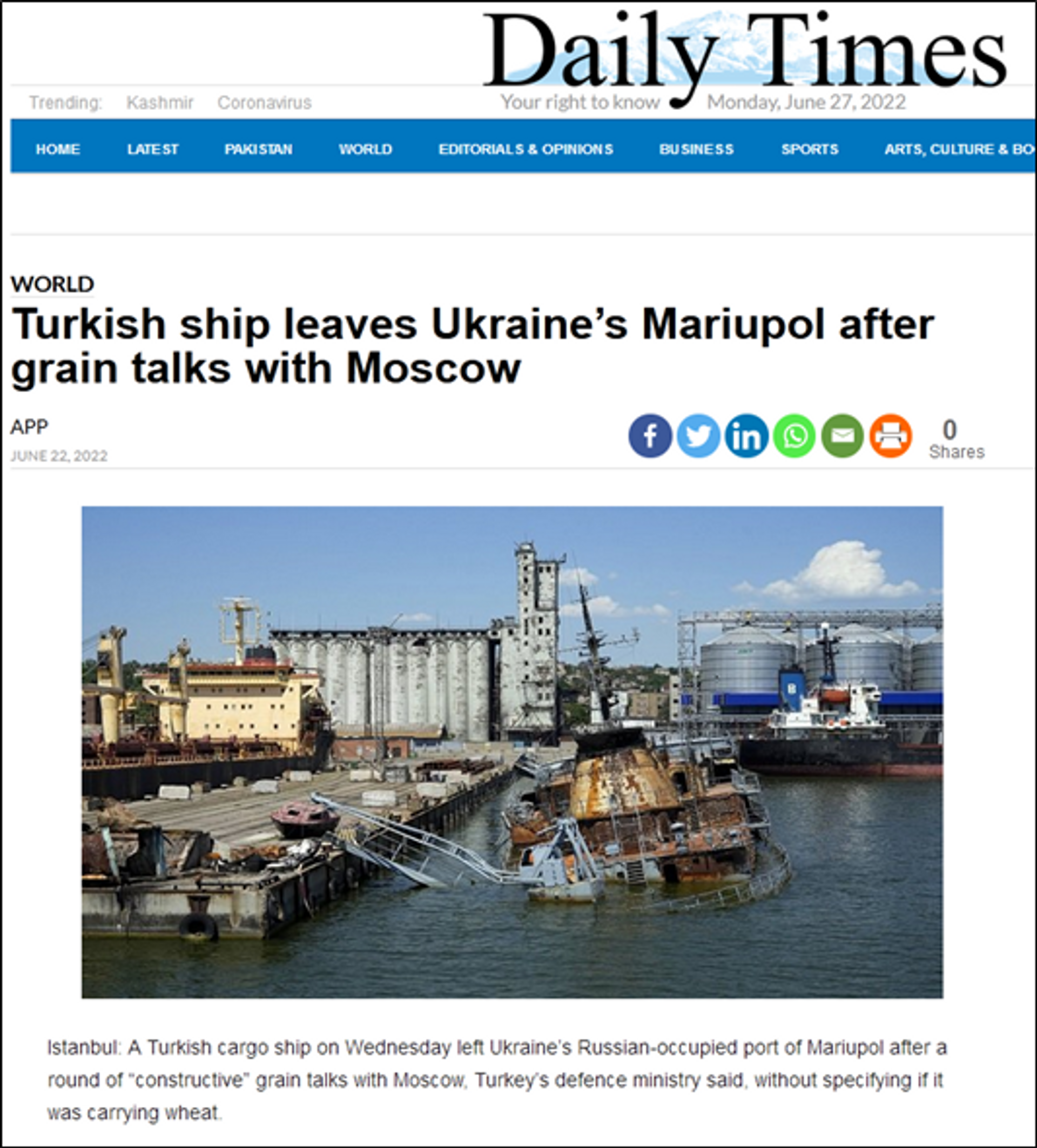This screenshot has height=1148, width=1037.
Task: Open the WORLD category label above headline
Action: 52,284
